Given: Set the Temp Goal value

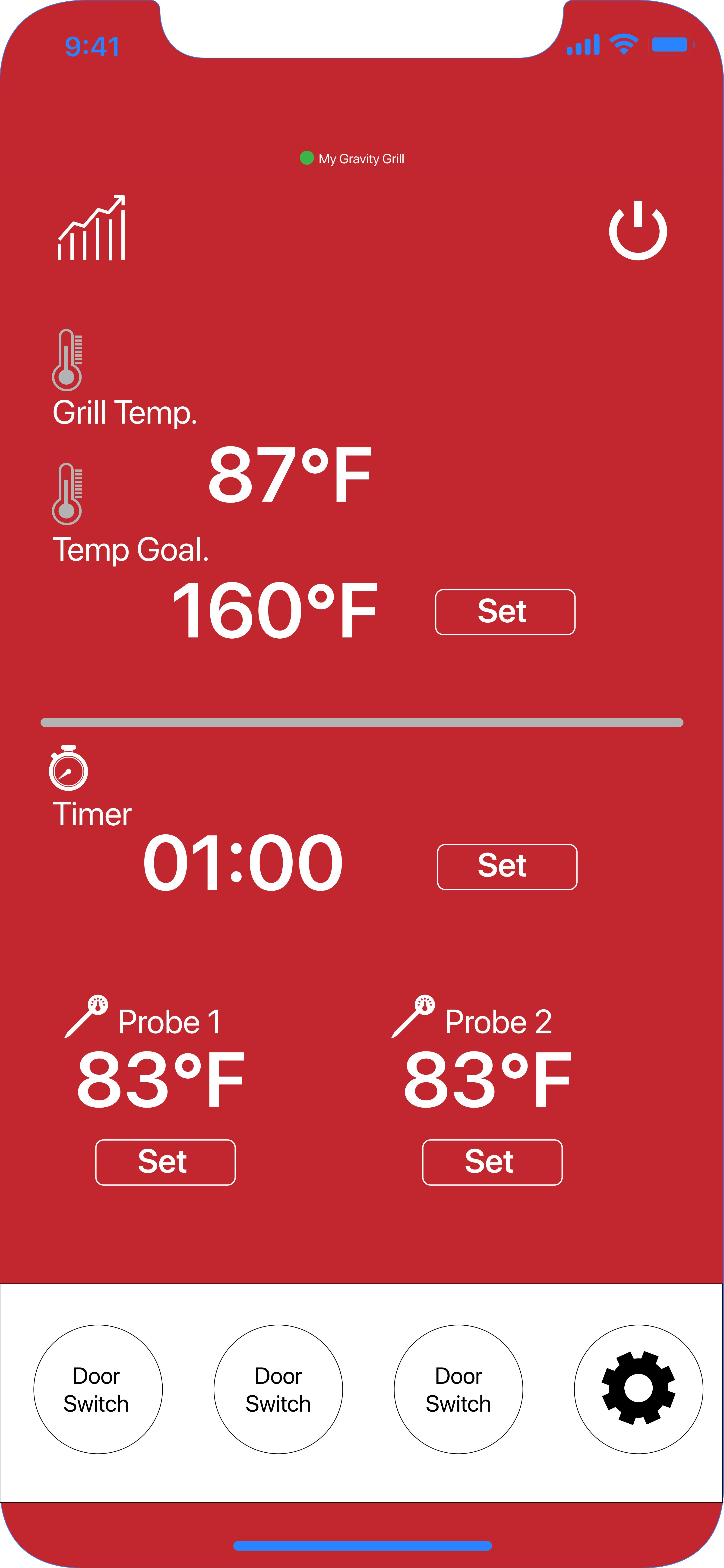Looking at the screenshot, I should click(505, 612).
